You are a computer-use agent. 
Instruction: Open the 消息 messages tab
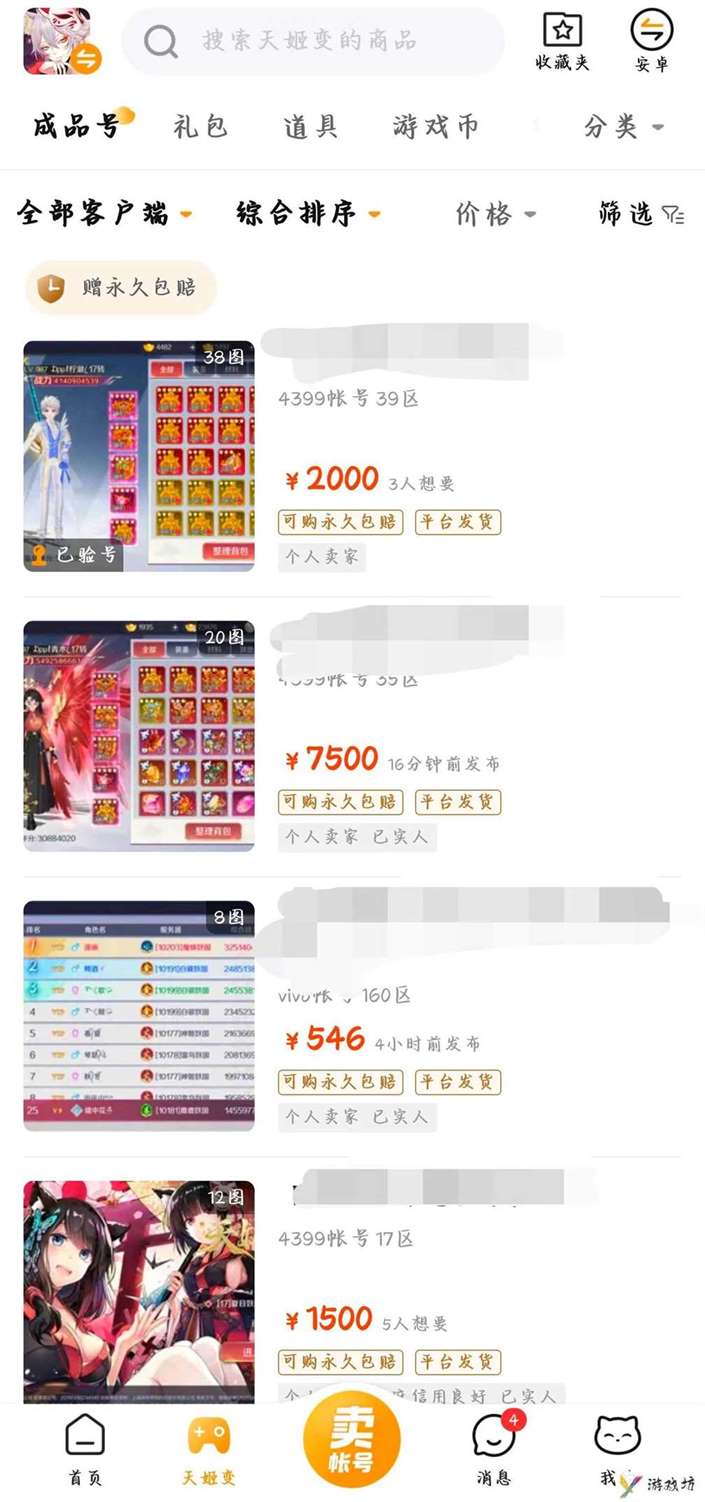[494, 1449]
